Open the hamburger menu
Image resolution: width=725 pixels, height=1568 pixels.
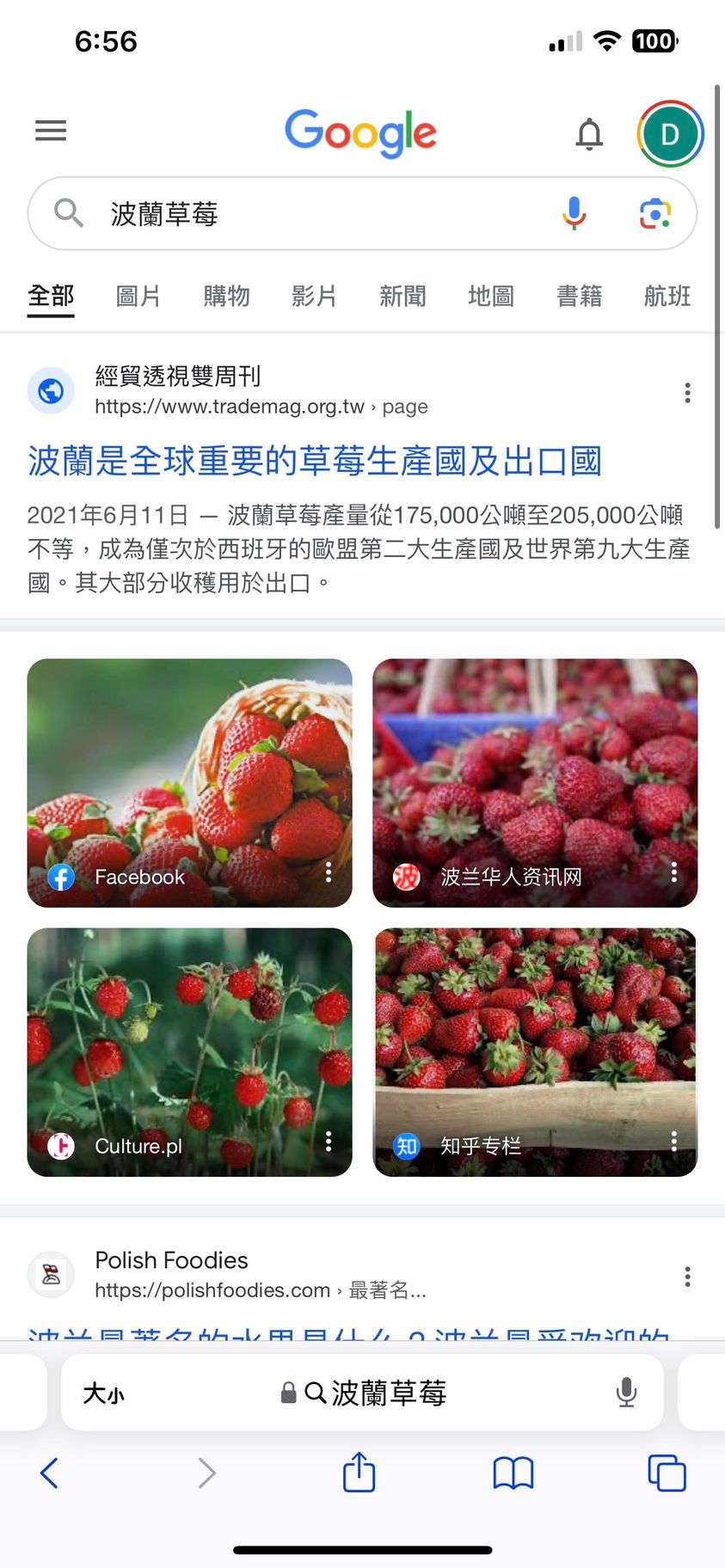pyautogui.click(x=51, y=131)
